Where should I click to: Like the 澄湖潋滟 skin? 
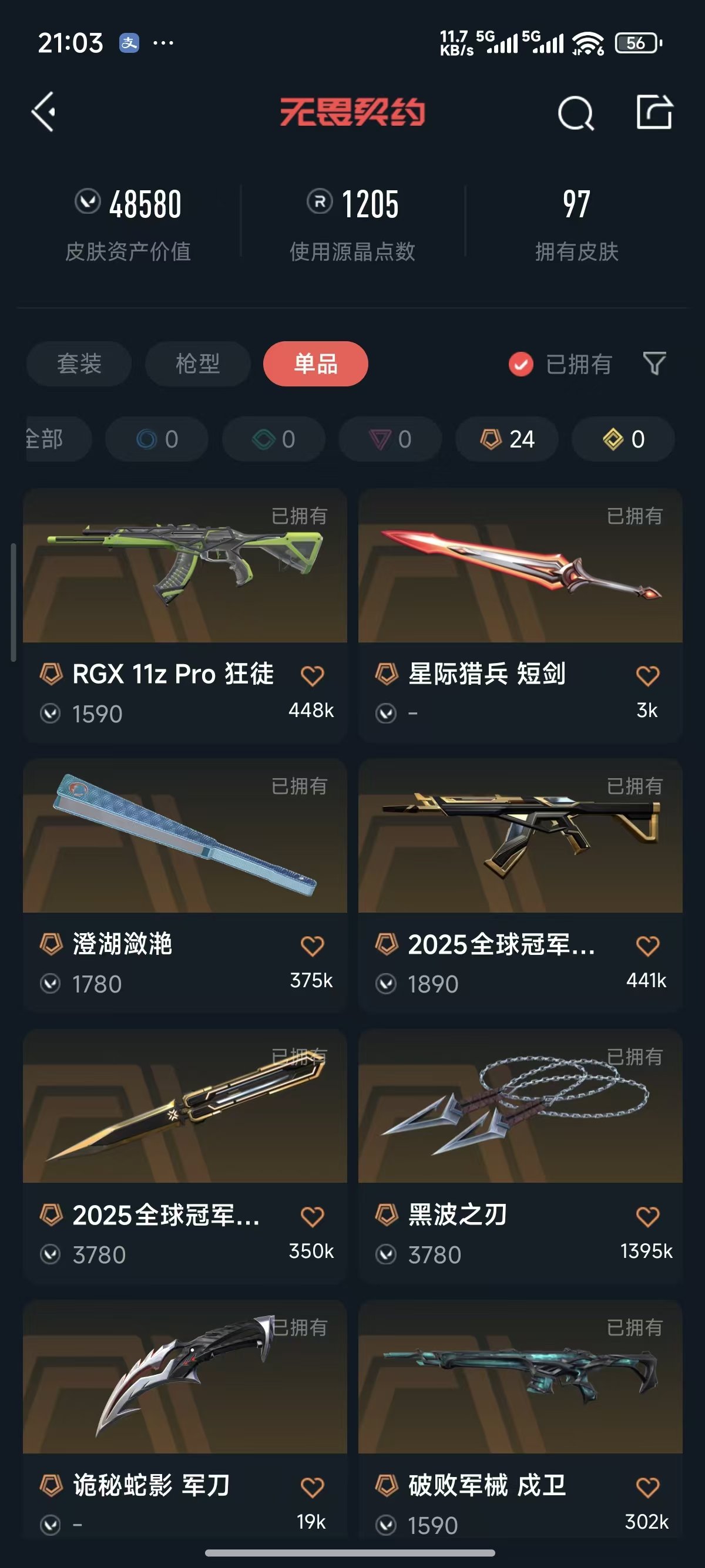(x=313, y=946)
